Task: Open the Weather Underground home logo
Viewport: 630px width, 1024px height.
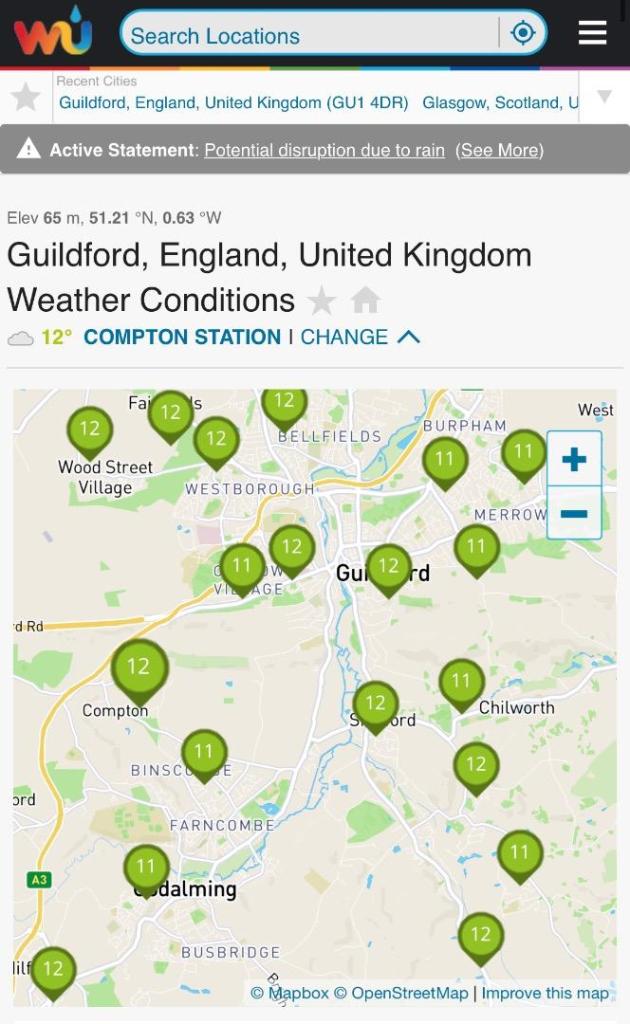Action: tap(52, 34)
